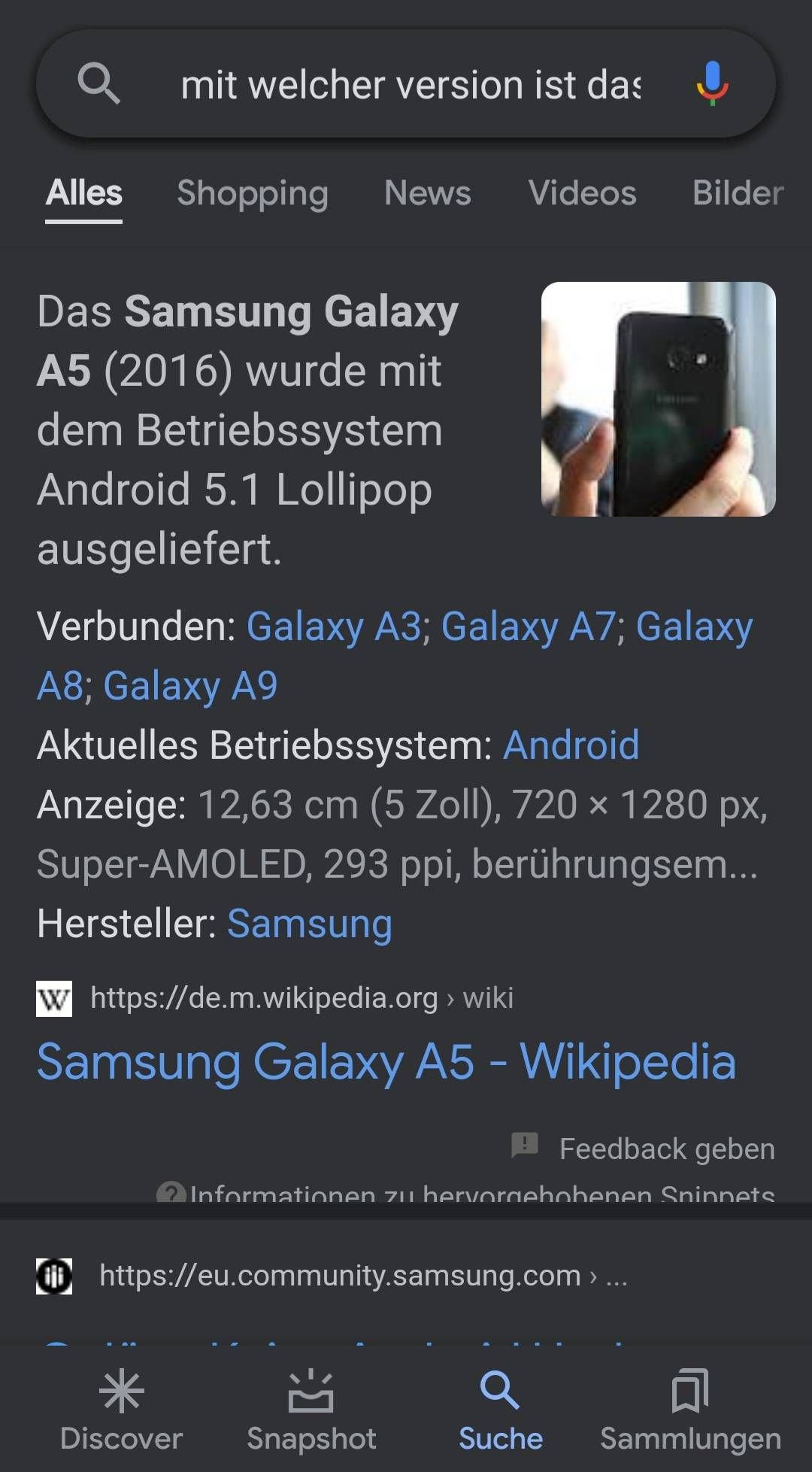Open the Bilder results tab
This screenshot has width=812, height=1472.
point(736,193)
